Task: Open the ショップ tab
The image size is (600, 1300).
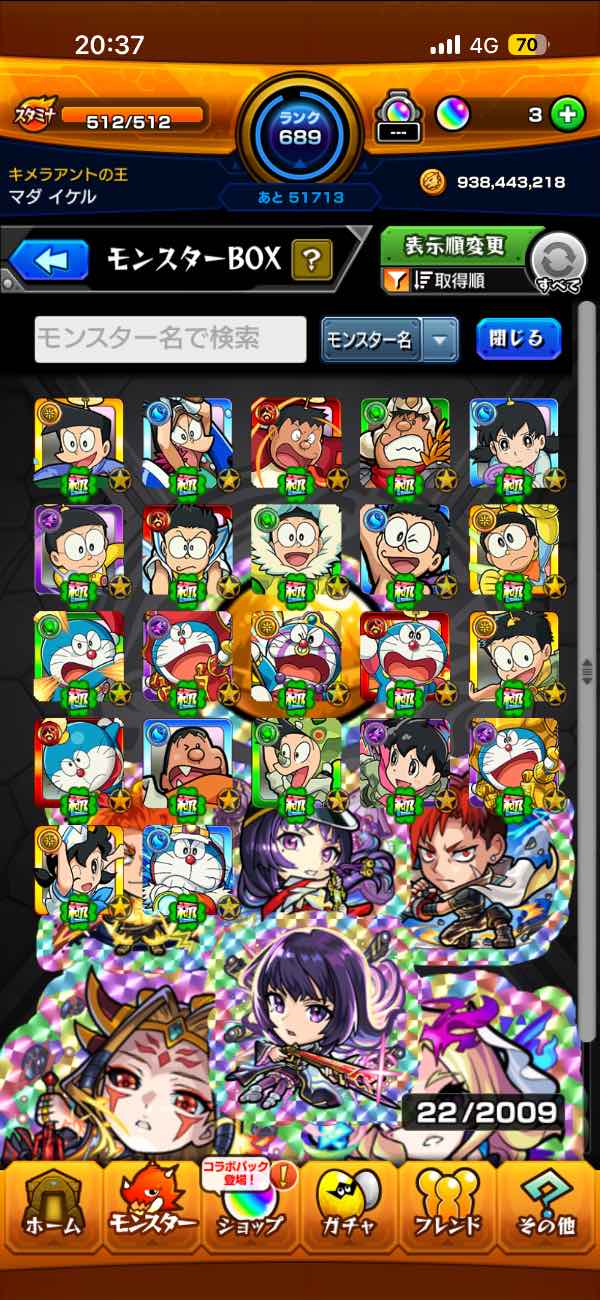Action: coord(250,1212)
